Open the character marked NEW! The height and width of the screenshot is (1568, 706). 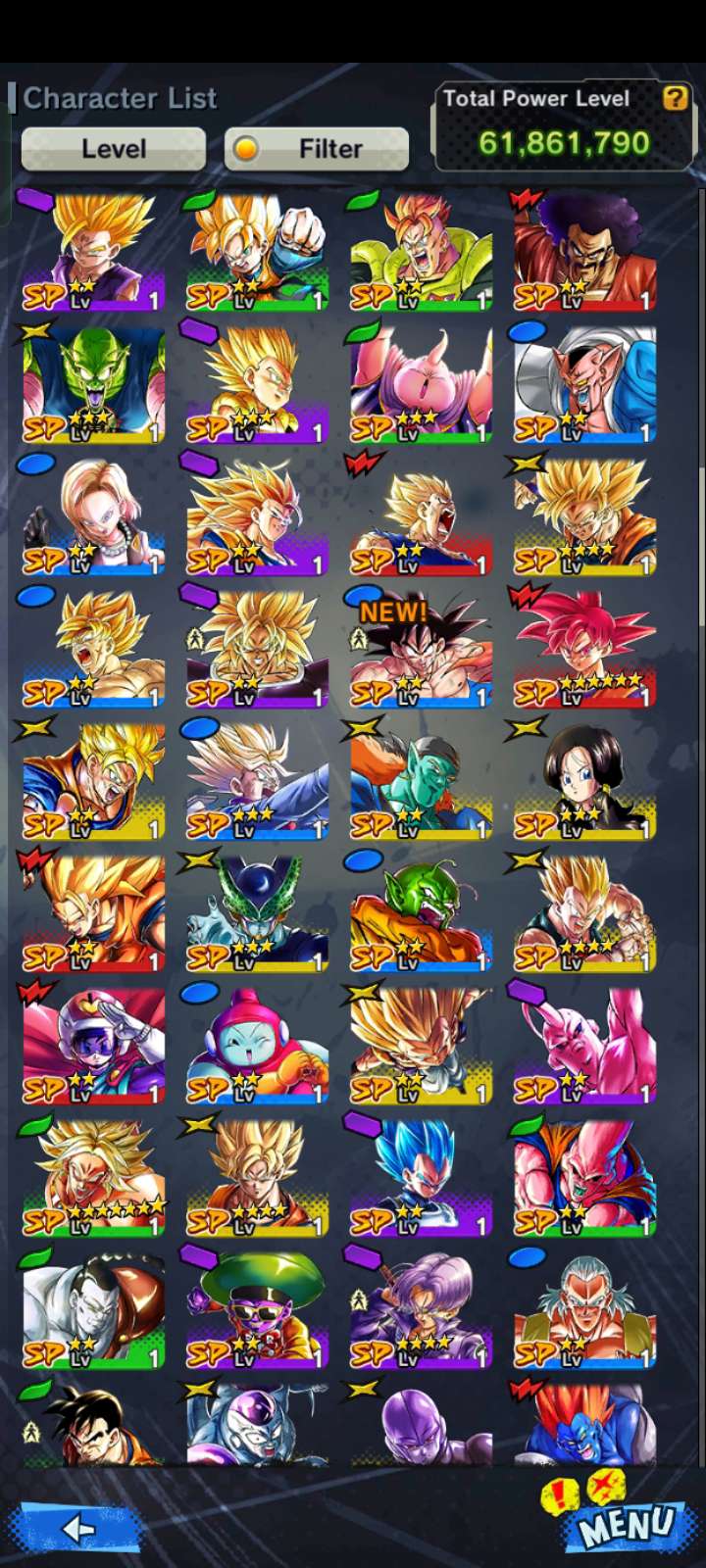[x=421, y=648]
